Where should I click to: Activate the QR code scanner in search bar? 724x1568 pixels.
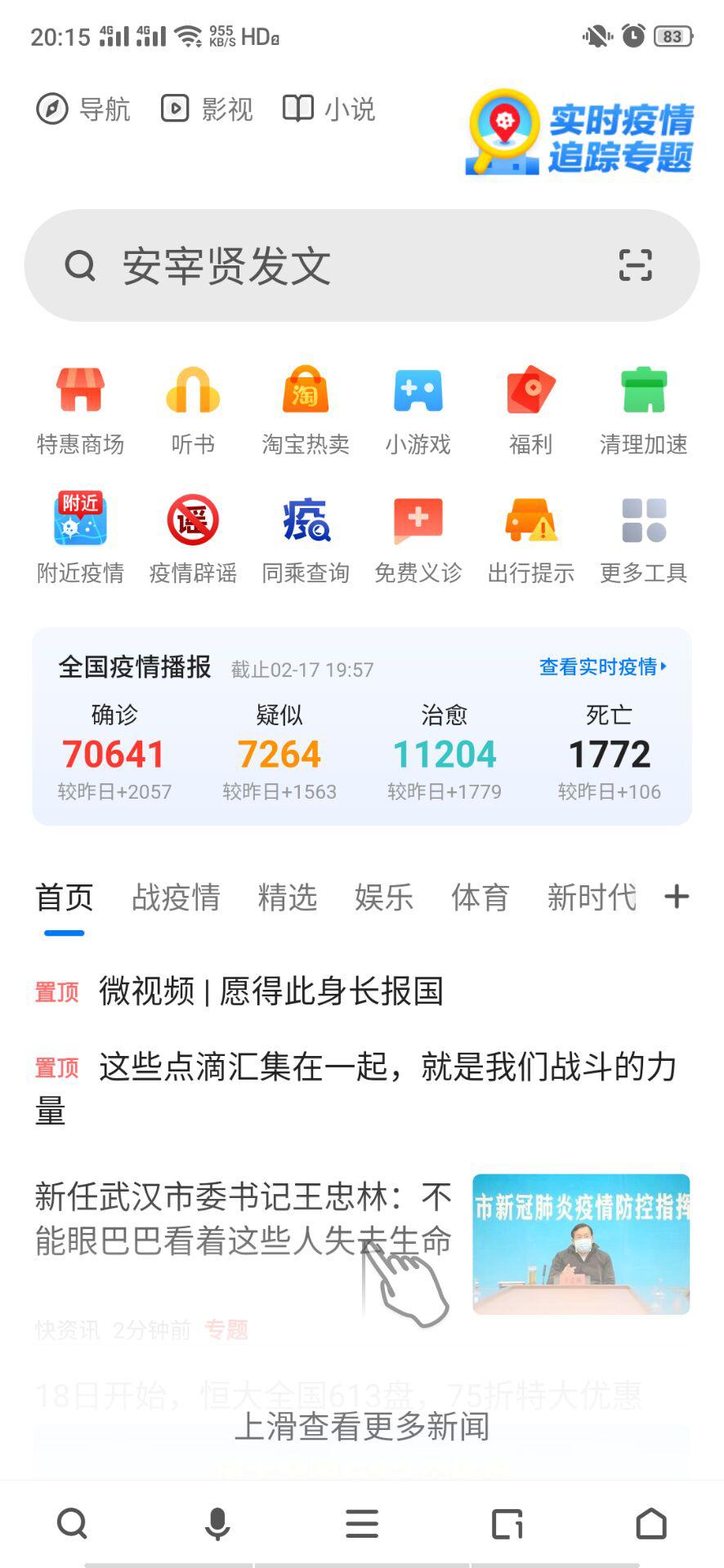[636, 265]
